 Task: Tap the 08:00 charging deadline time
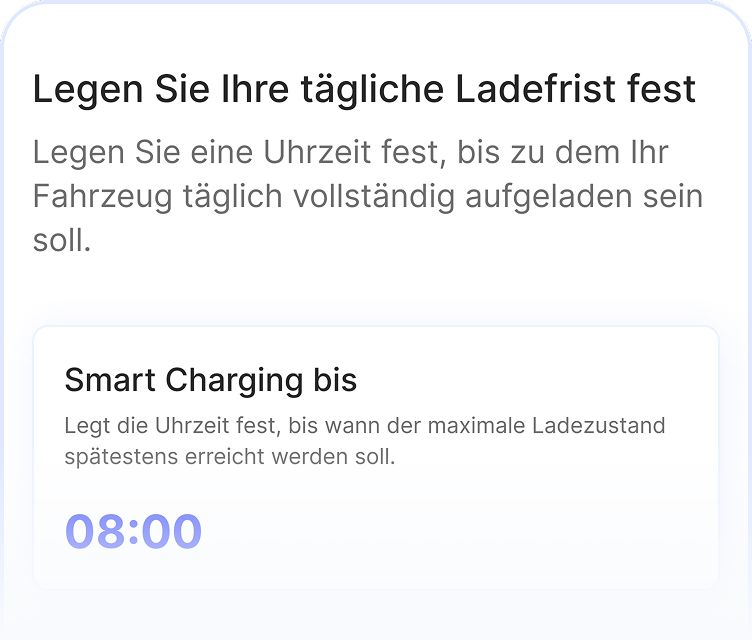point(133,531)
